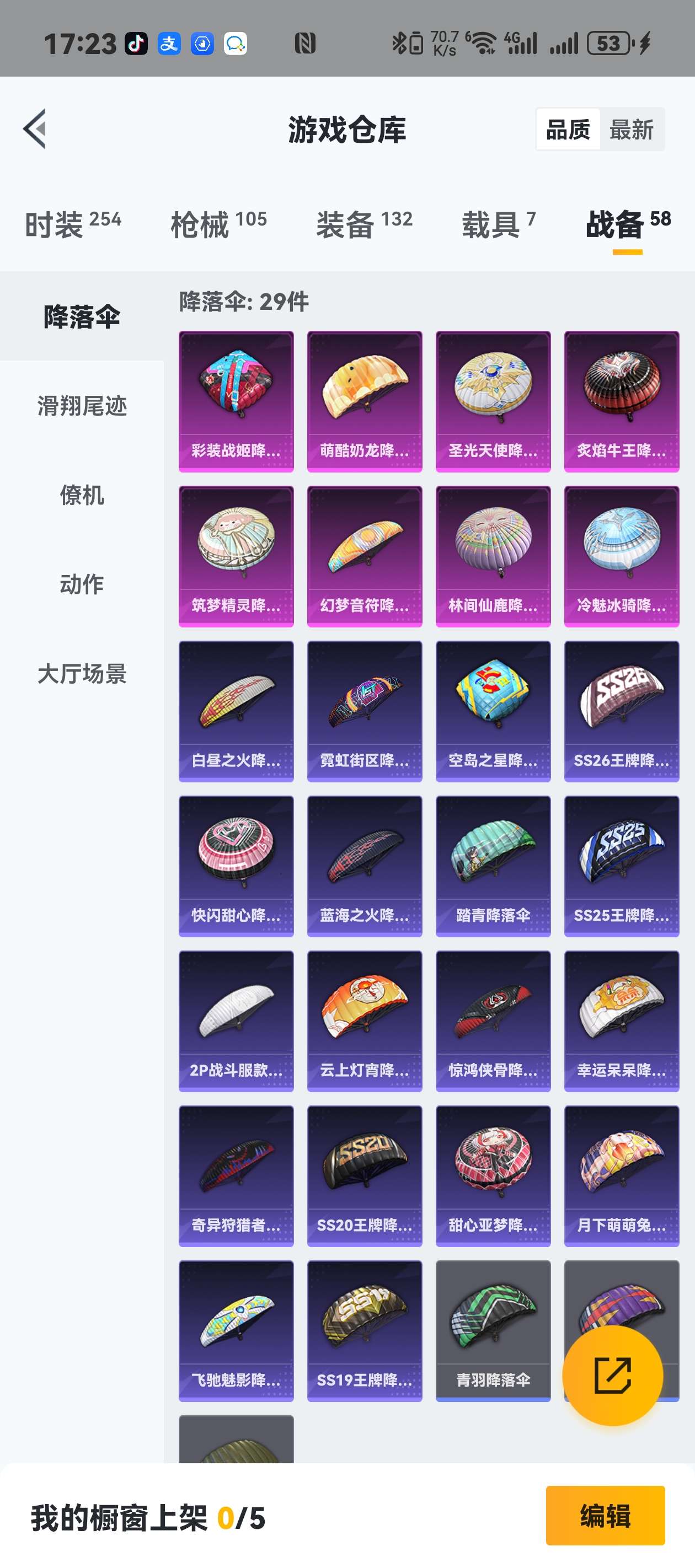
Task: Tap the 编辑 button for showcase
Action: pyautogui.click(x=605, y=1515)
